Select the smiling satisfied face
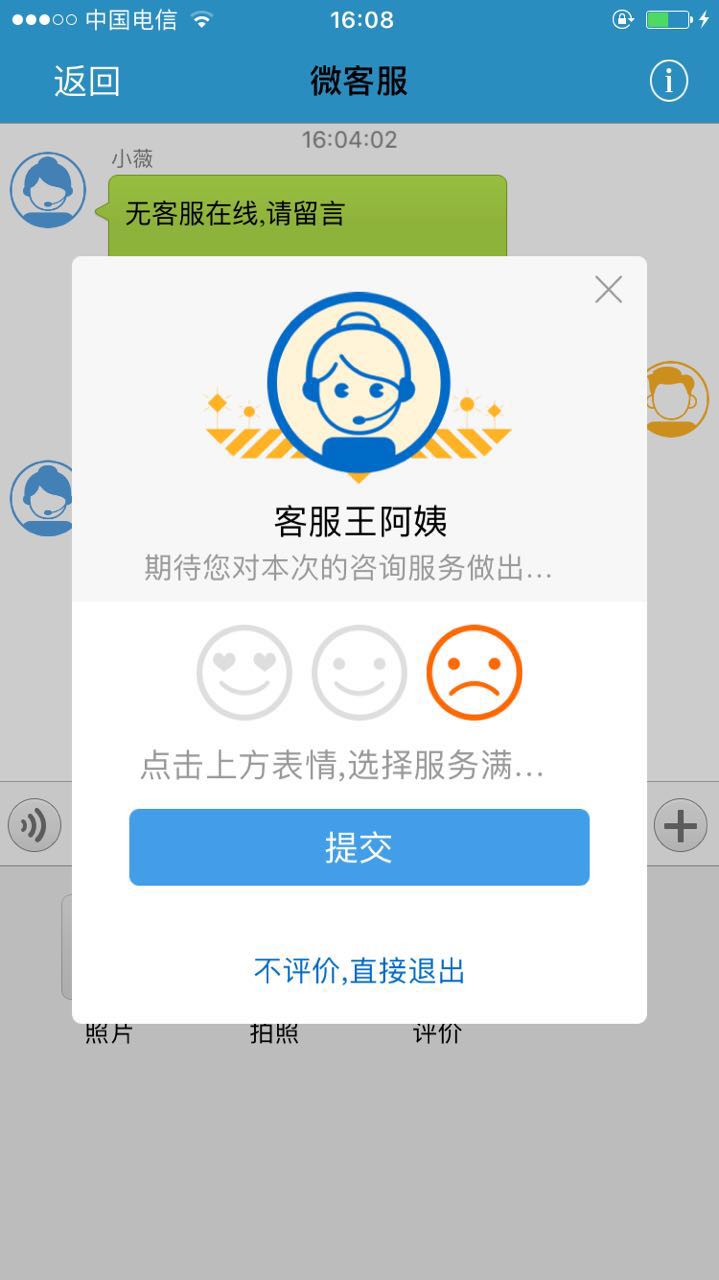The image size is (719, 1280). click(x=359, y=672)
